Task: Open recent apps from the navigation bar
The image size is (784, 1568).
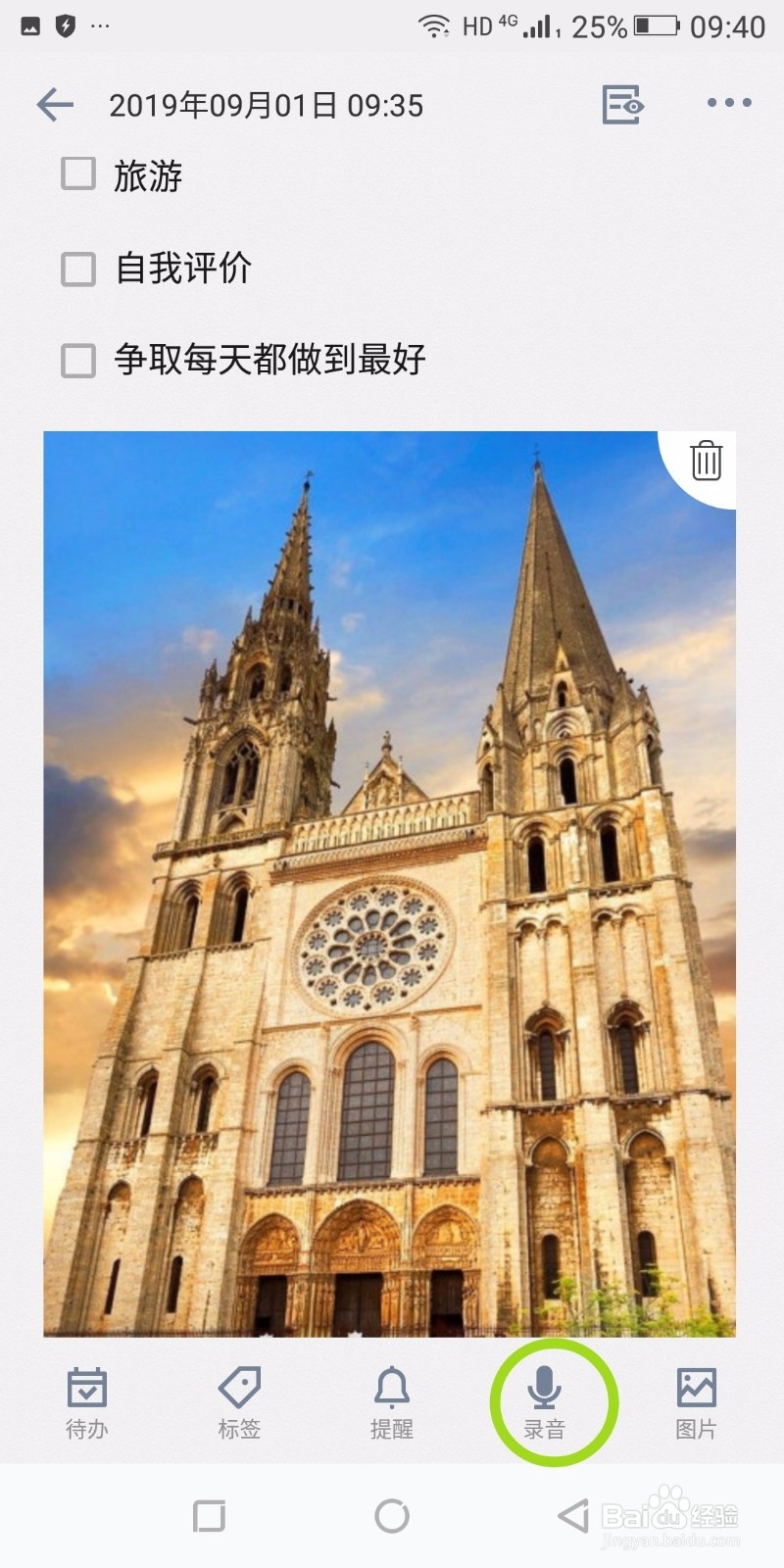Action: coord(209,1516)
